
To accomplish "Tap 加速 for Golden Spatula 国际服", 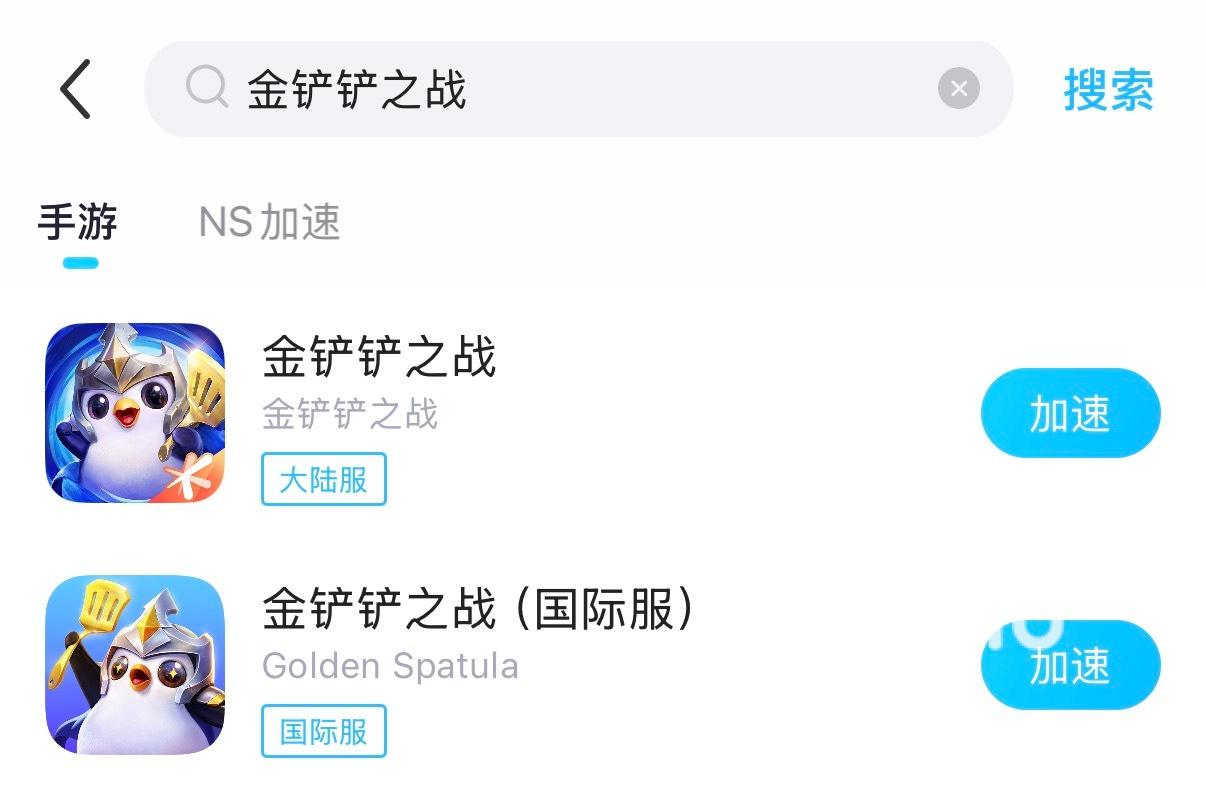I will point(1070,665).
